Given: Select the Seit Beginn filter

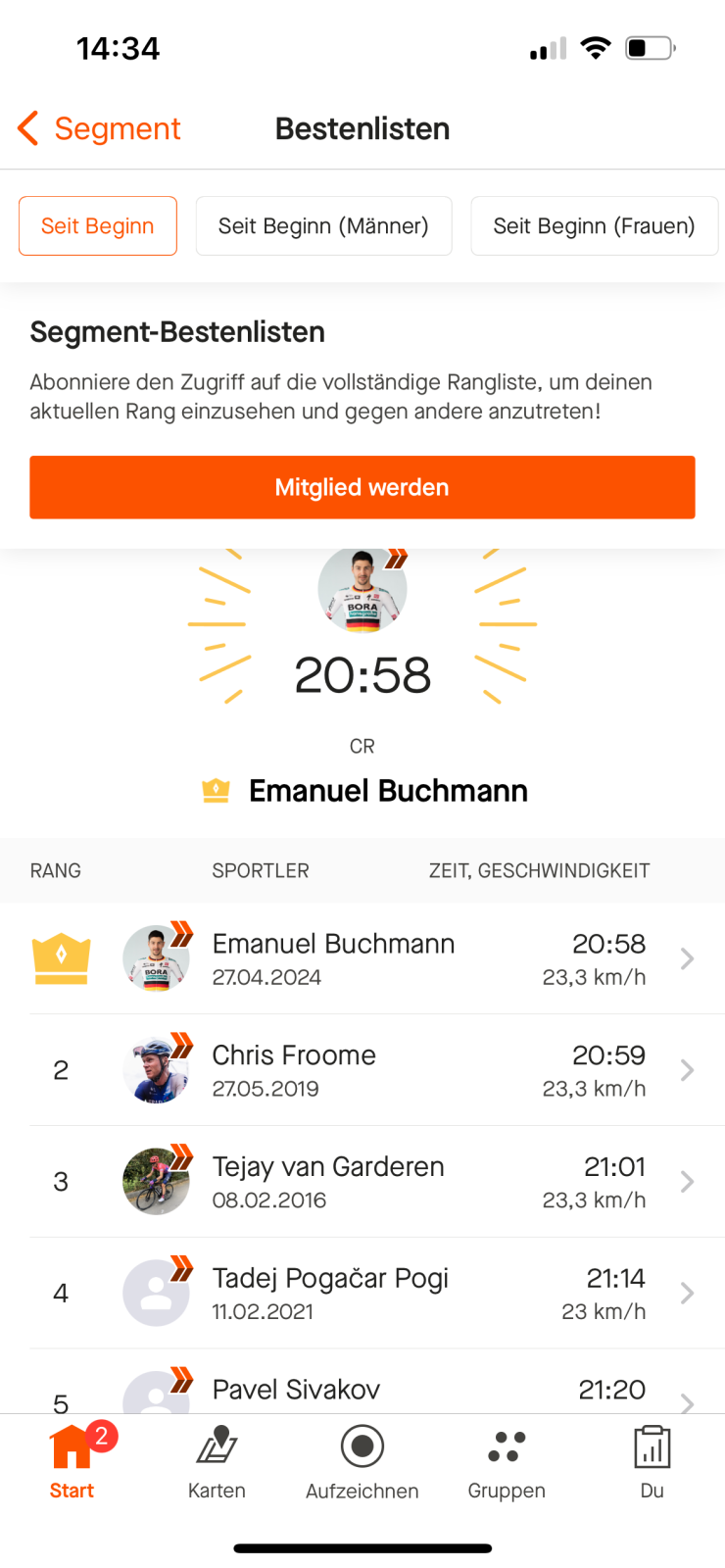Looking at the screenshot, I should click(98, 226).
